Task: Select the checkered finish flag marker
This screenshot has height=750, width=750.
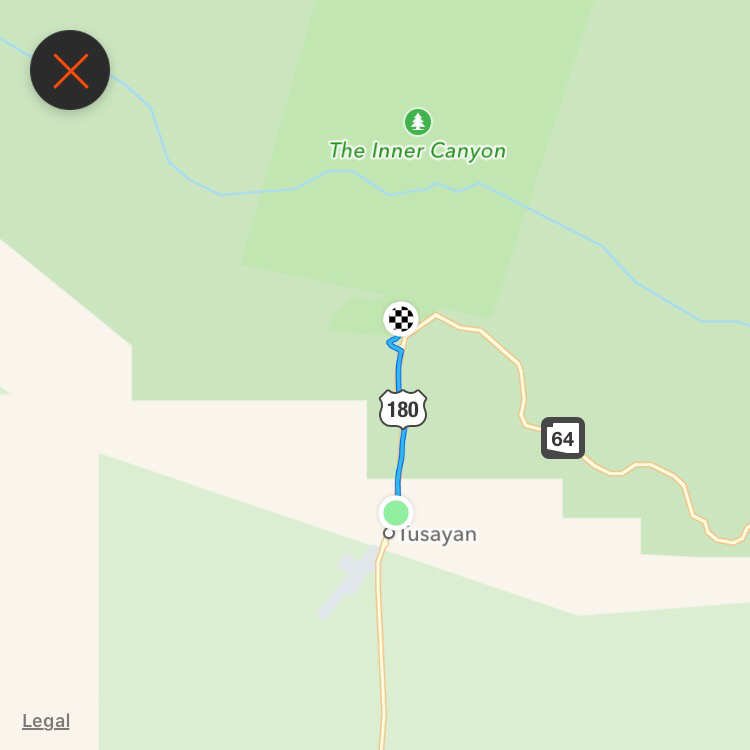Action: [x=401, y=319]
